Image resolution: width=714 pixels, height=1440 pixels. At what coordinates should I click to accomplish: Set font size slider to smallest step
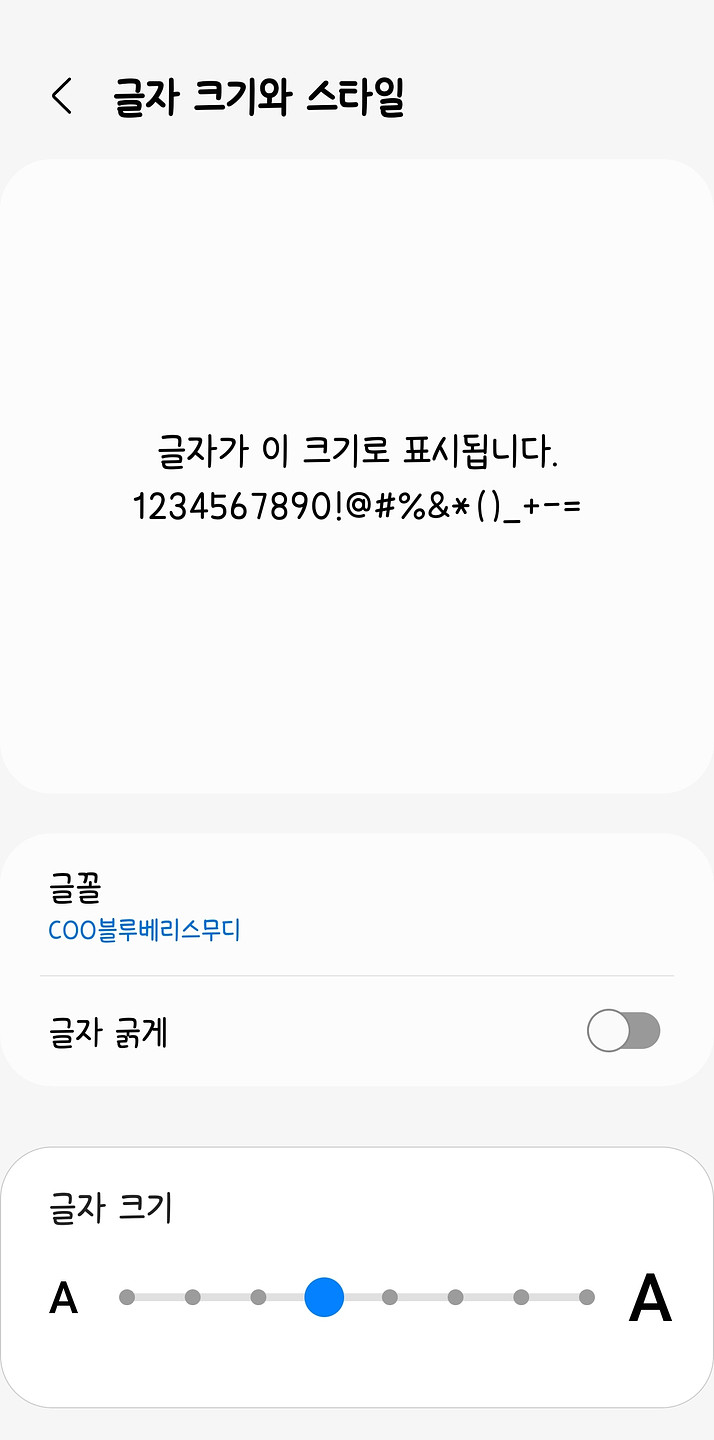(x=127, y=1297)
